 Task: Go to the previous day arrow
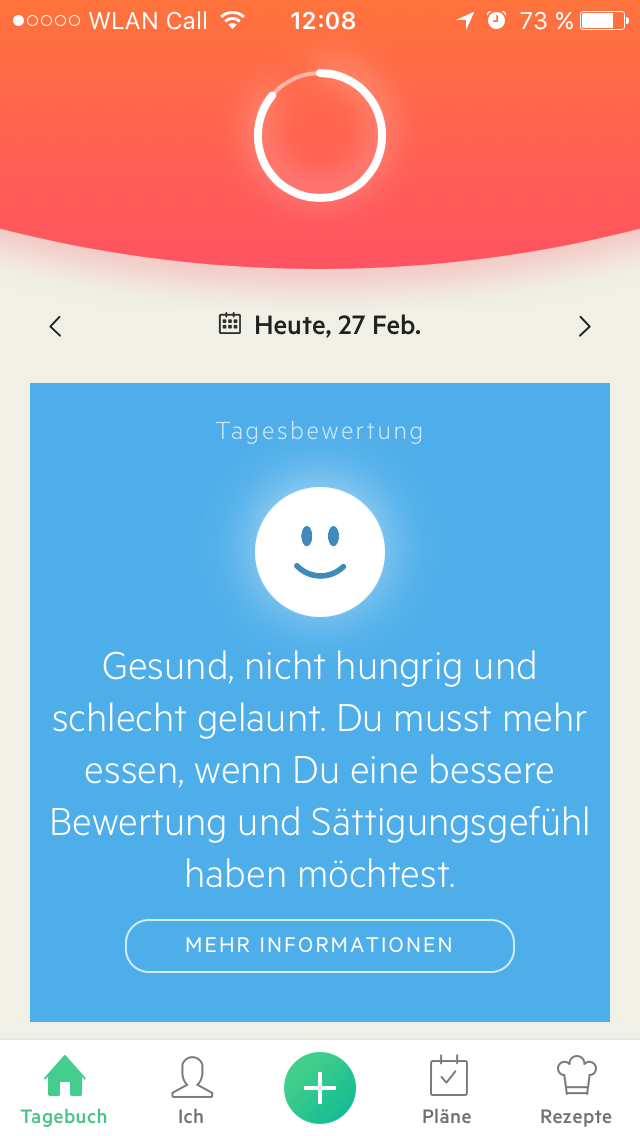click(x=55, y=327)
